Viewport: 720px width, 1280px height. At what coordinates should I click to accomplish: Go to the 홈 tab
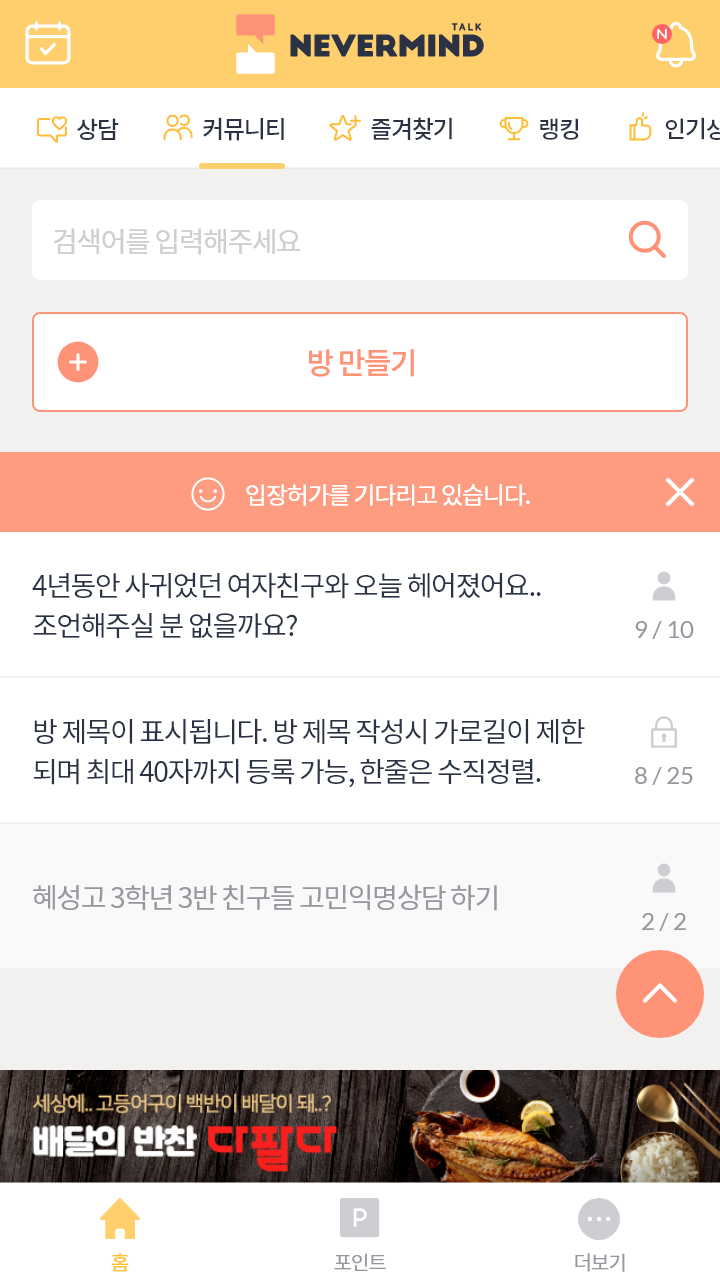pos(120,1235)
